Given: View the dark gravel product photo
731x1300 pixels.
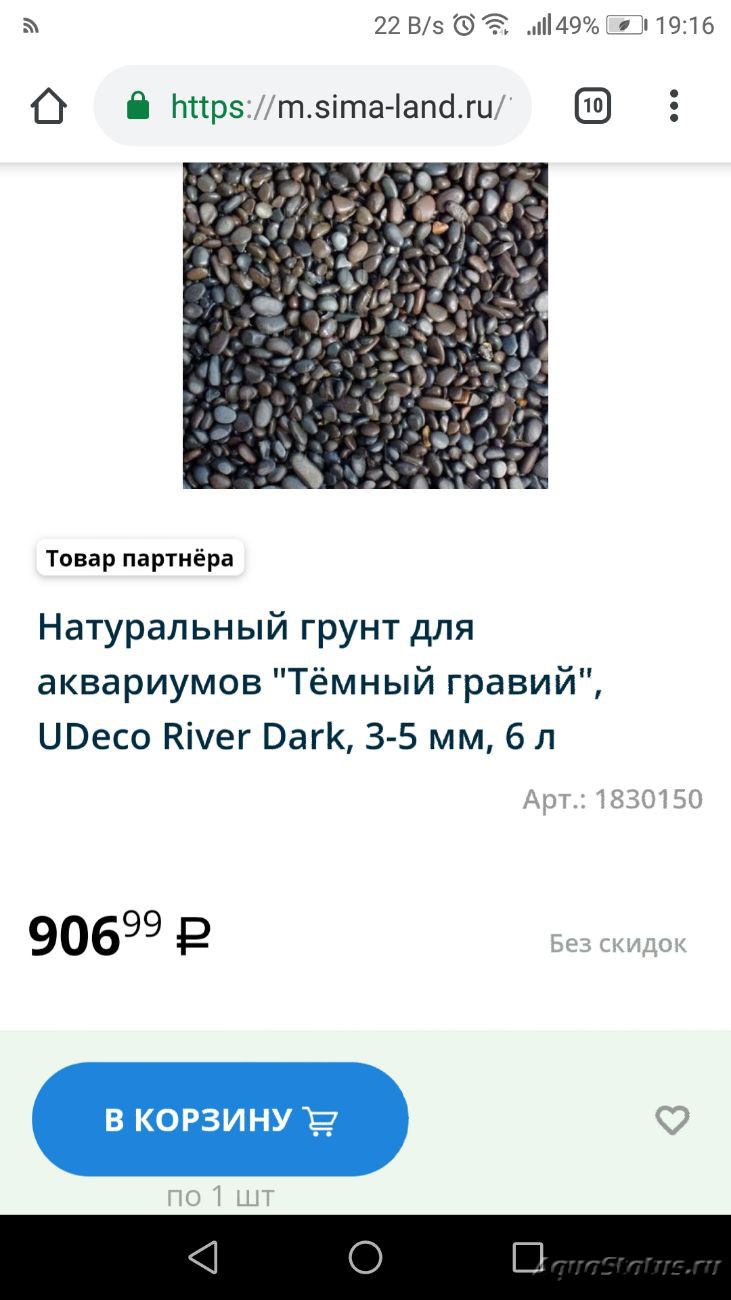Looking at the screenshot, I should (x=365, y=325).
